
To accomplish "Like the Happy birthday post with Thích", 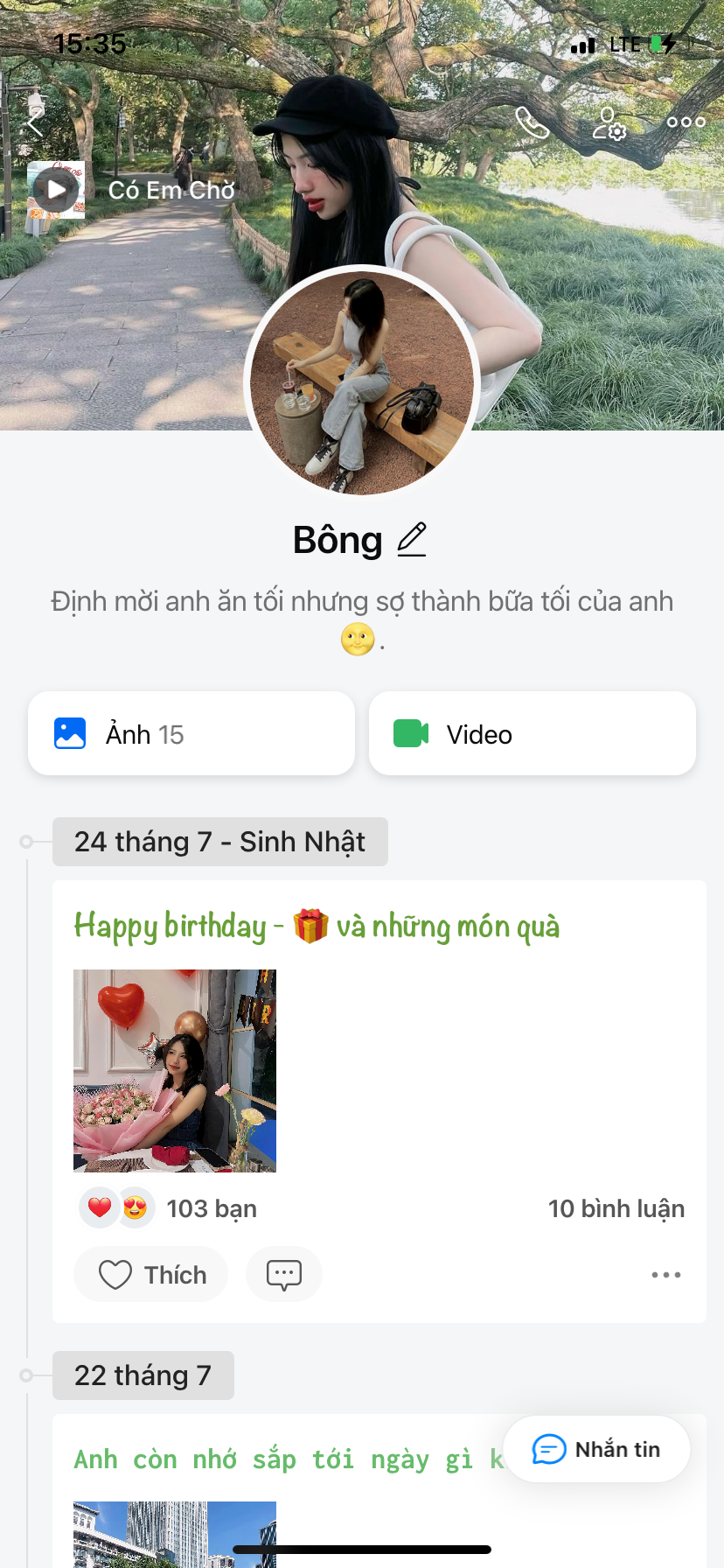I will (151, 1275).
